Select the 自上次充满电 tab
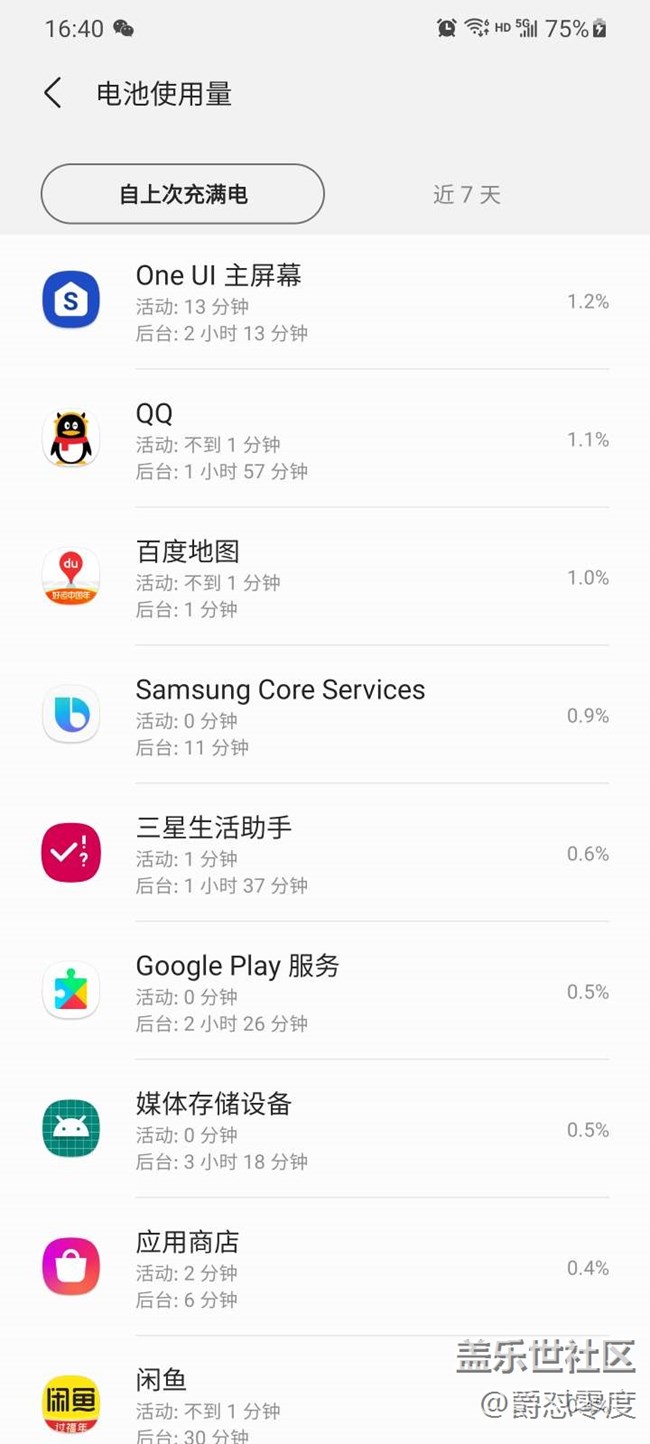Image resolution: width=650 pixels, height=1444 pixels. coord(183,194)
